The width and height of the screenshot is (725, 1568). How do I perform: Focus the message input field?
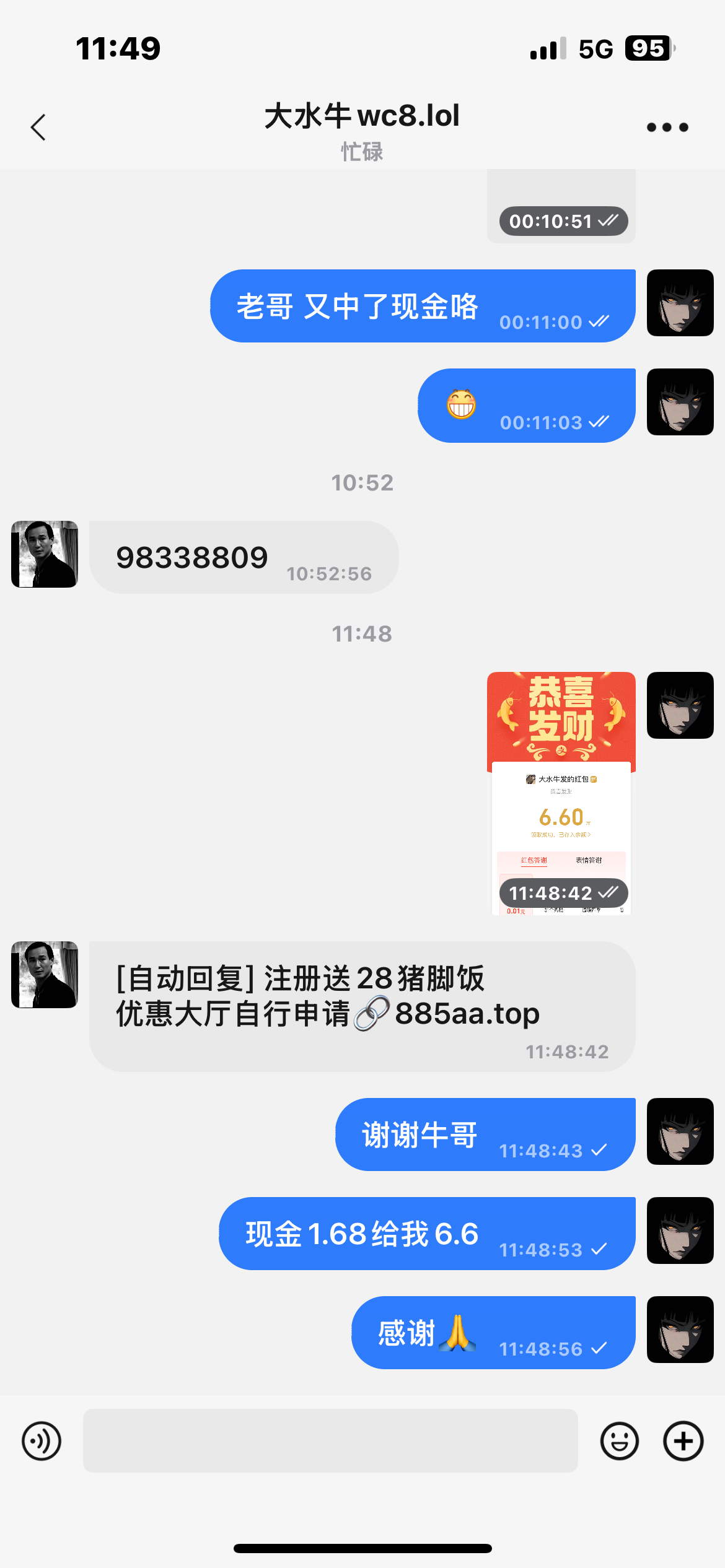point(330,1440)
